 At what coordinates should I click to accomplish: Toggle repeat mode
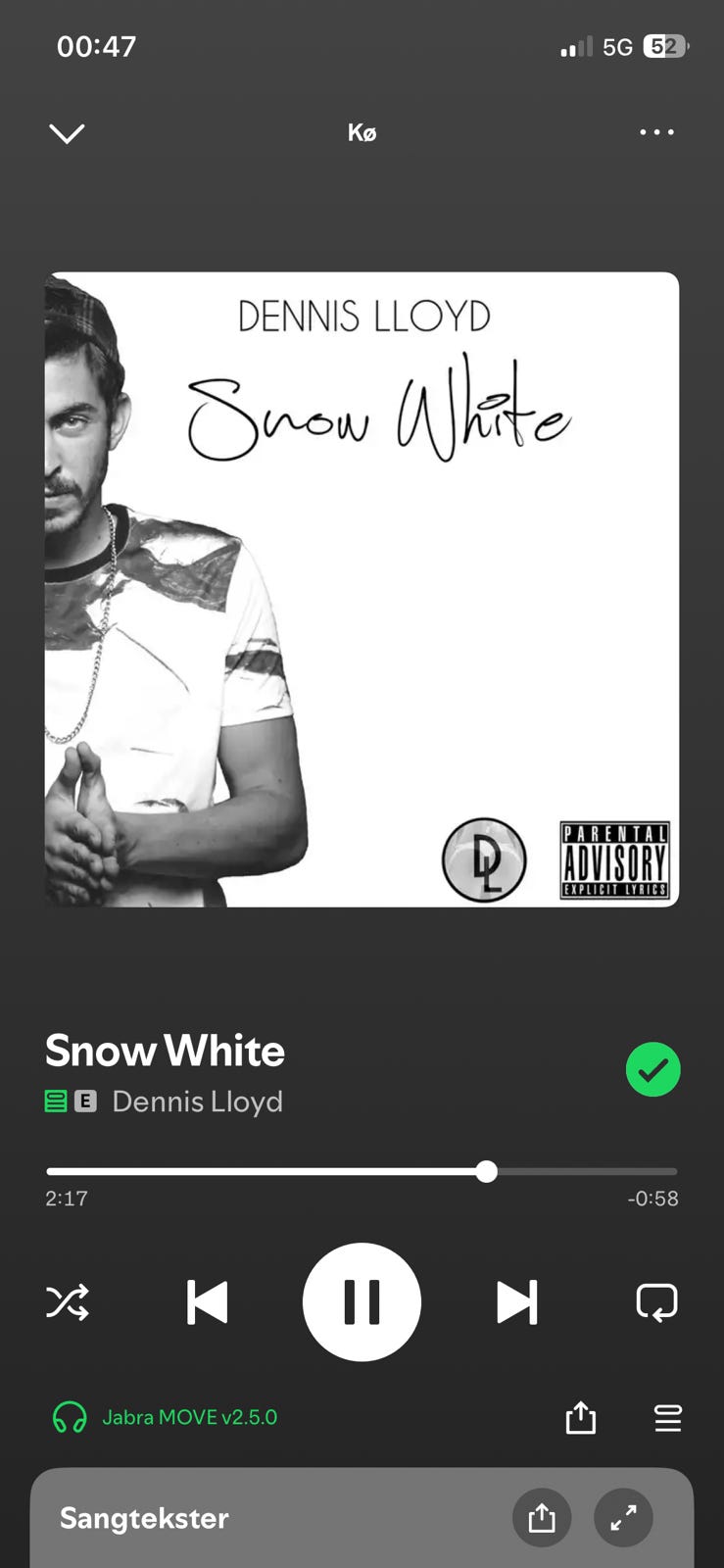point(656,1302)
